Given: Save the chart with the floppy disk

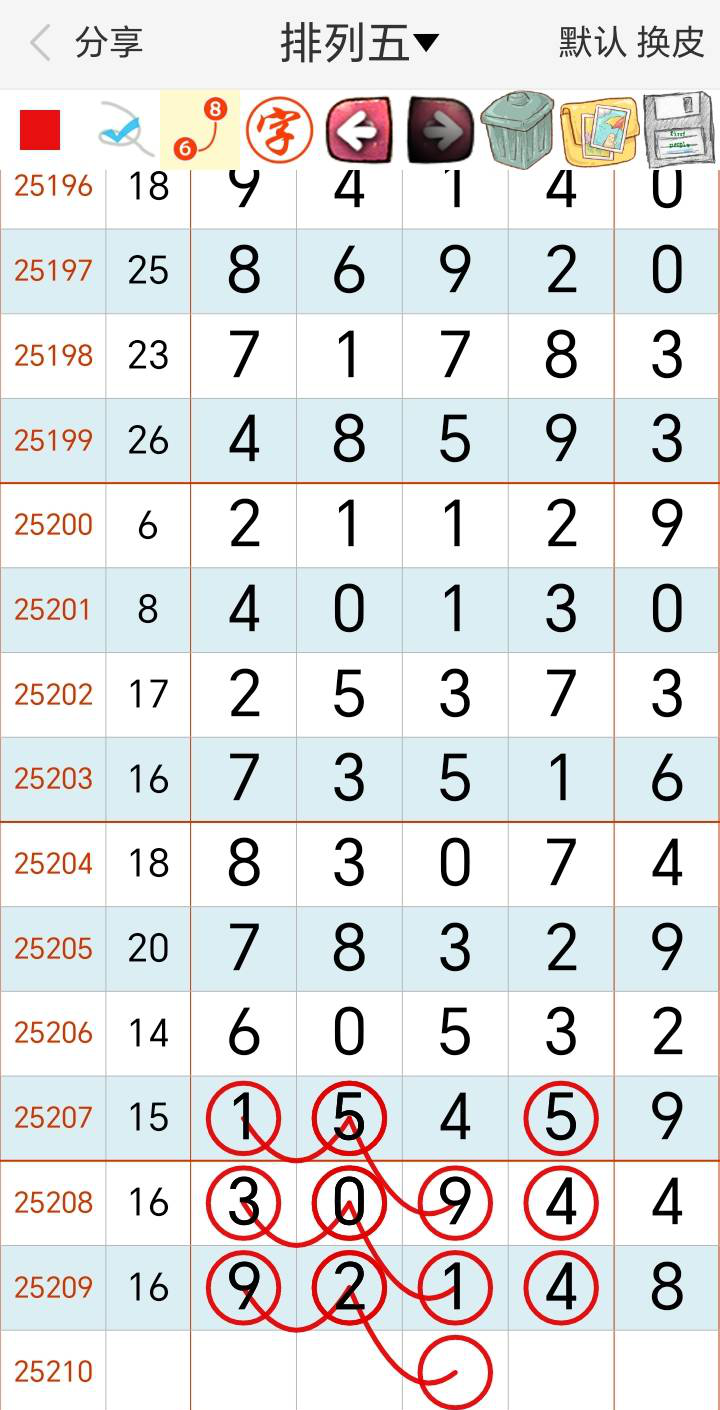Looking at the screenshot, I should click(680, 129).
